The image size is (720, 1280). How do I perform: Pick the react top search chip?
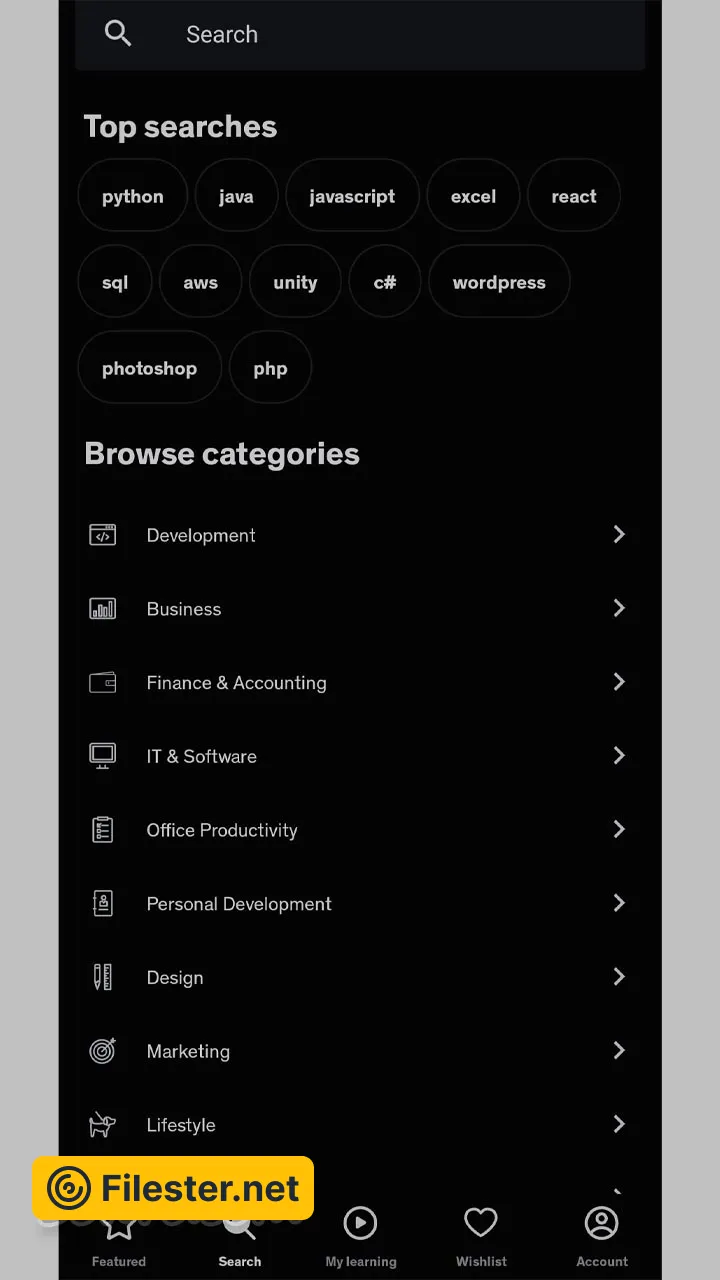coord(573,196)
